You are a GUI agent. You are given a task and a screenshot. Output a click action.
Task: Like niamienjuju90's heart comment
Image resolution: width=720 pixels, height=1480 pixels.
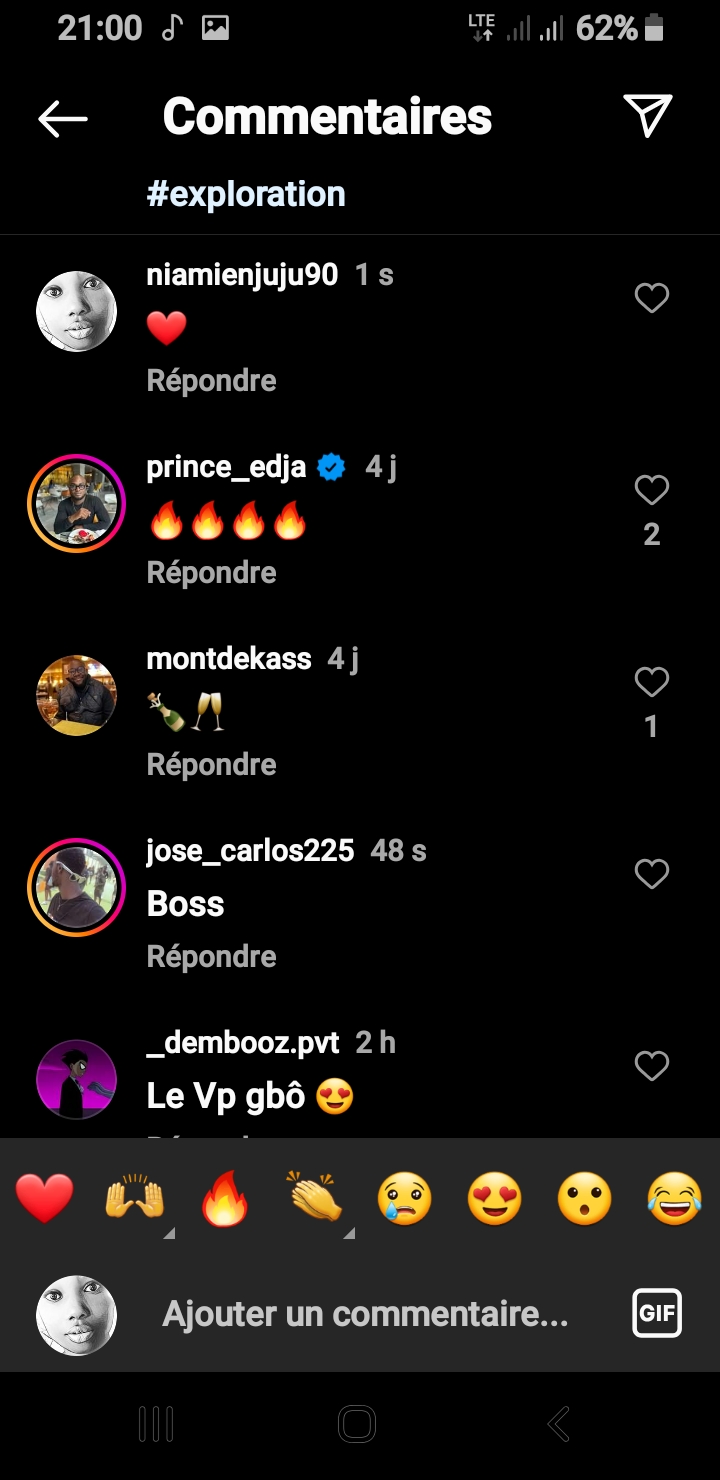pos(651,298)
